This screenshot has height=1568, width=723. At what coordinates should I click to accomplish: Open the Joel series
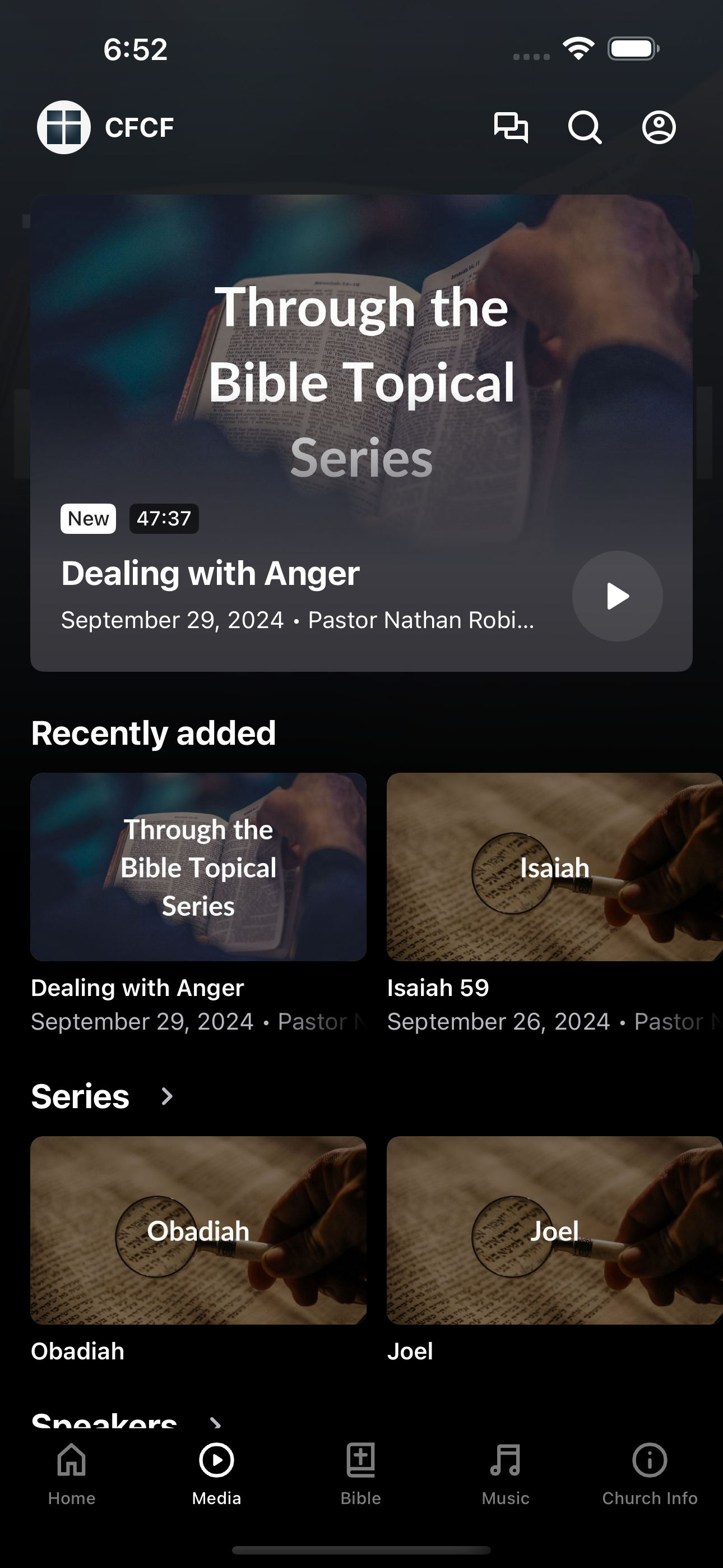point(554,1249)
